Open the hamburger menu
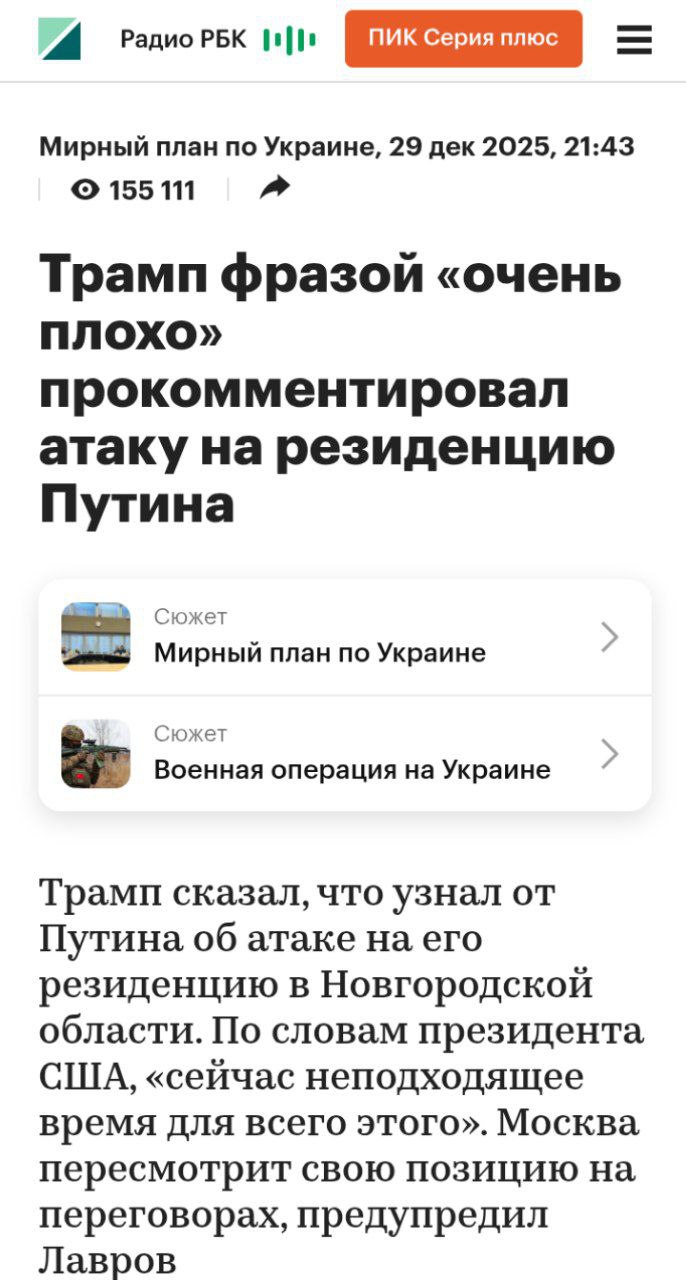The width and height of the screenshot is (686, 1280). pos(634,39)
